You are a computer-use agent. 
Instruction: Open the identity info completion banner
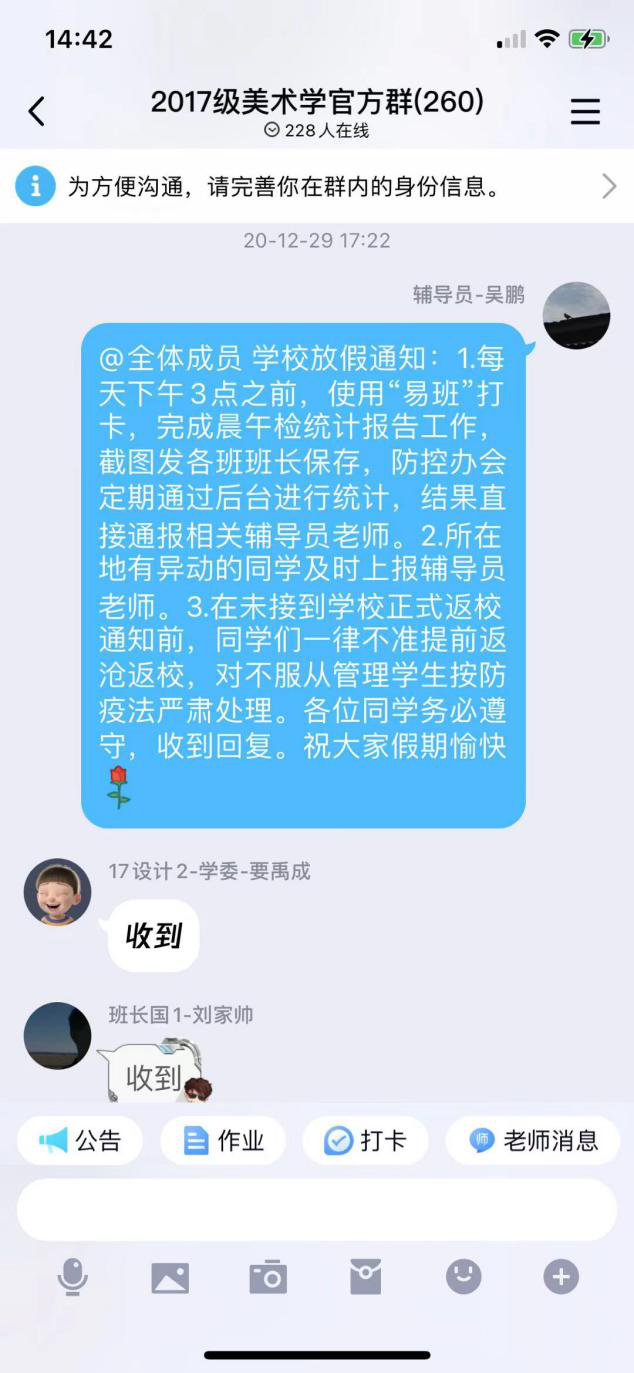pyautogui.click(x=316, y=186)
